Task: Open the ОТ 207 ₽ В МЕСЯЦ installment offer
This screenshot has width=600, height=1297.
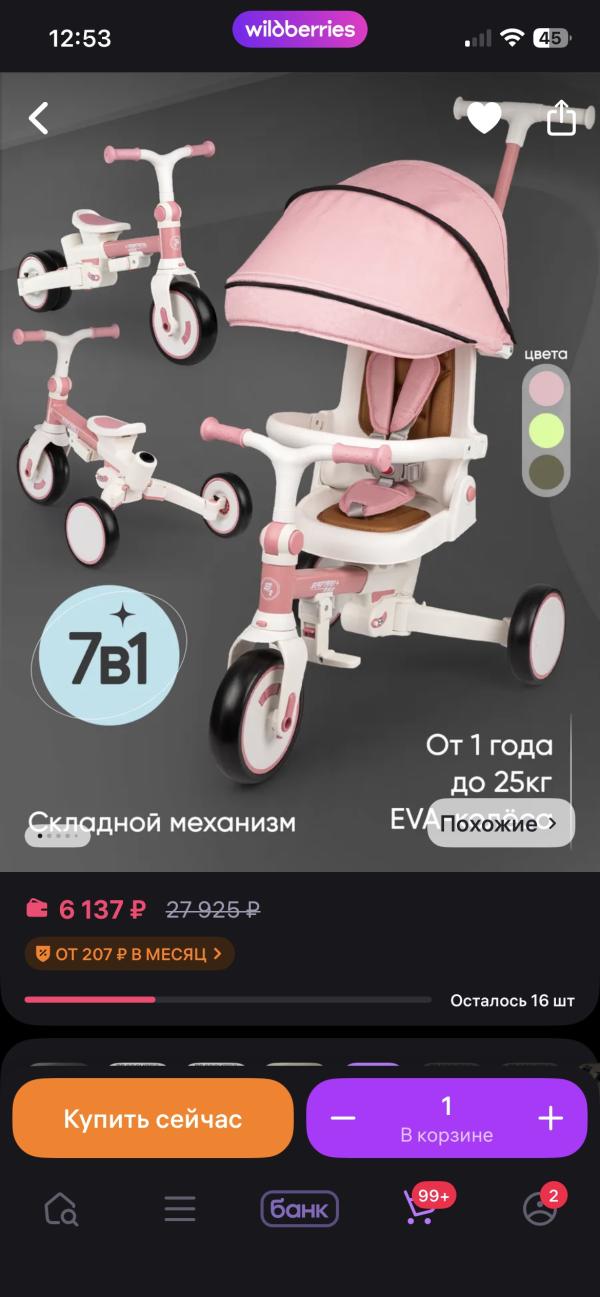Action: (130, 954)
